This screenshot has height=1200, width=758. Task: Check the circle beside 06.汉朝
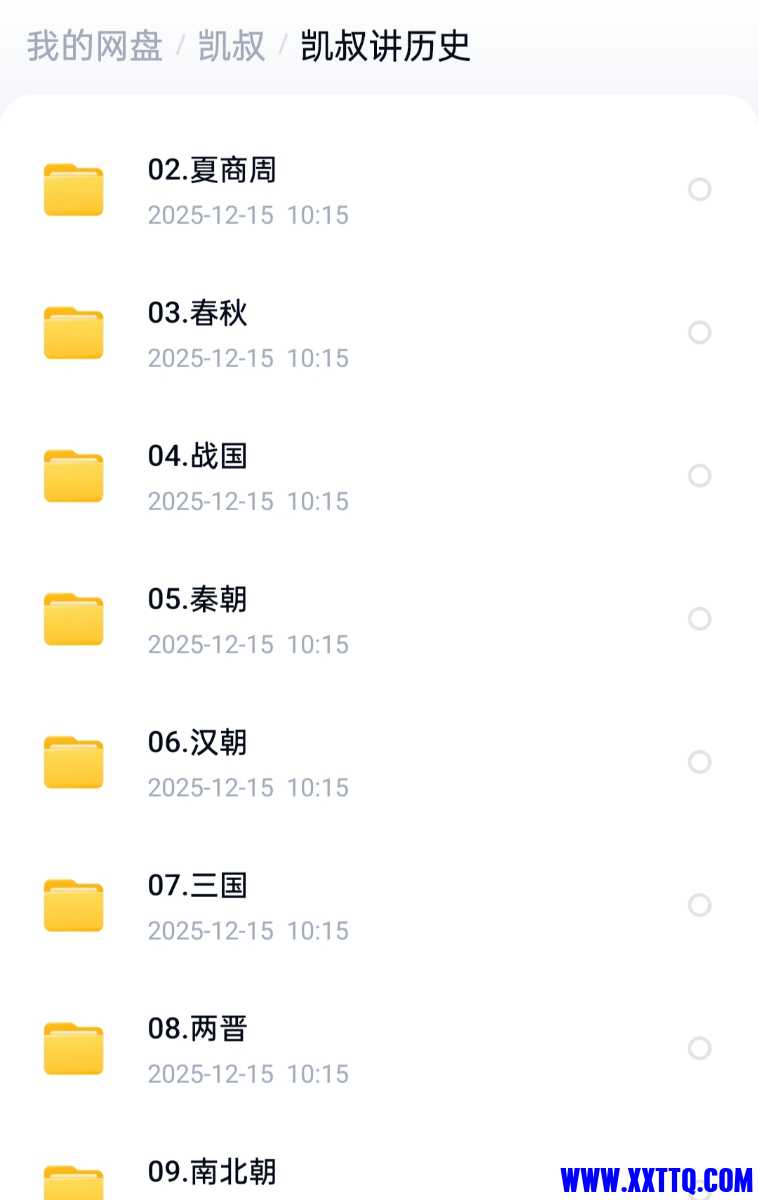tap(699, 761)
